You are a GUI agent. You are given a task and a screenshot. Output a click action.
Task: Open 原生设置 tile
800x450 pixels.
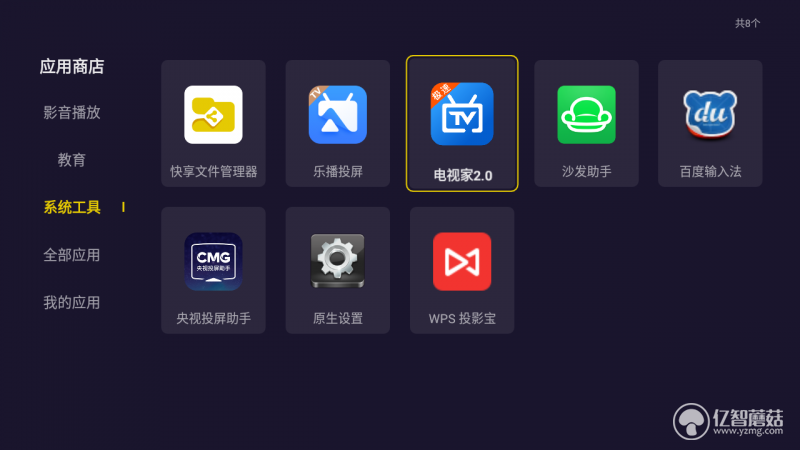point(337,271)
